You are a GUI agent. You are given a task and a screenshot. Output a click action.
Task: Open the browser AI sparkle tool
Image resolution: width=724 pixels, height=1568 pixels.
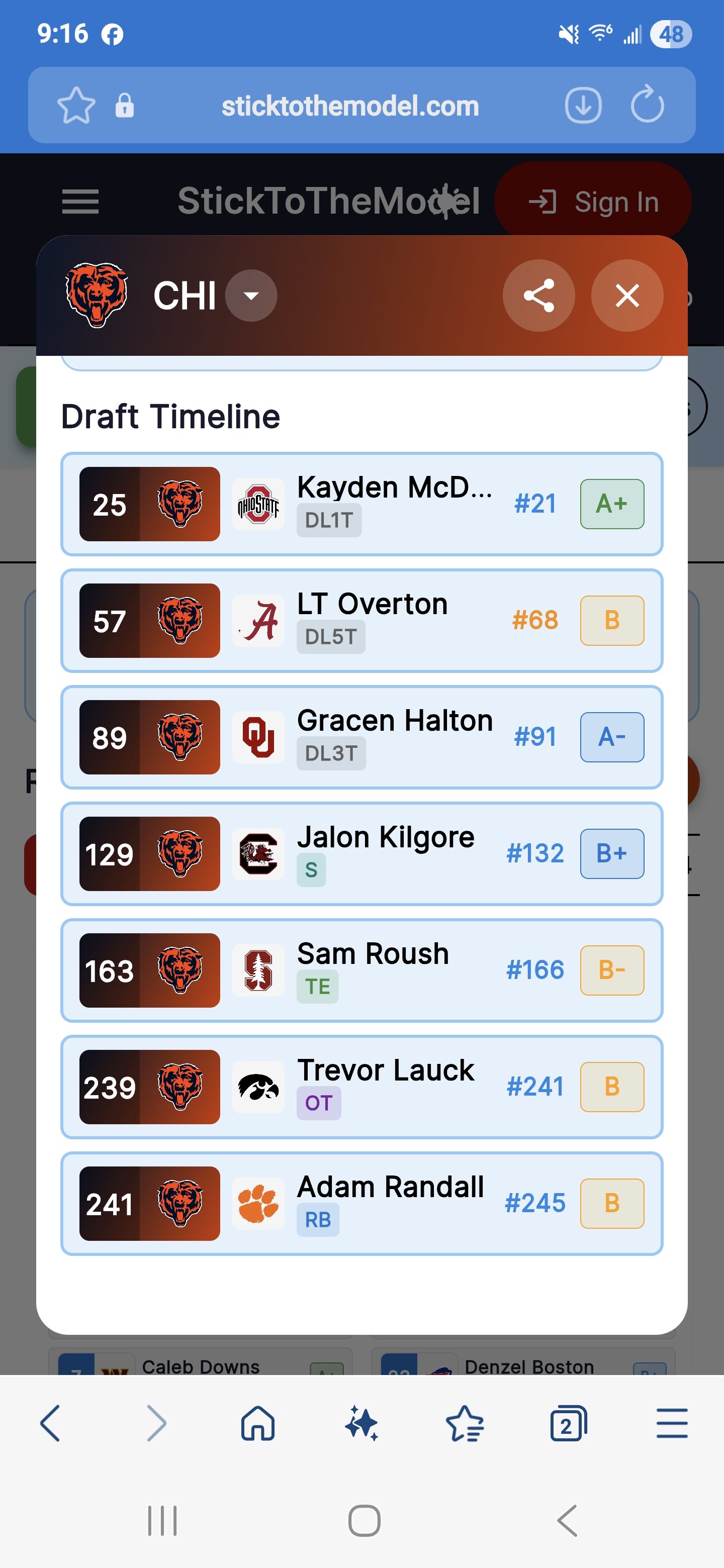(x=361, y=1423)
